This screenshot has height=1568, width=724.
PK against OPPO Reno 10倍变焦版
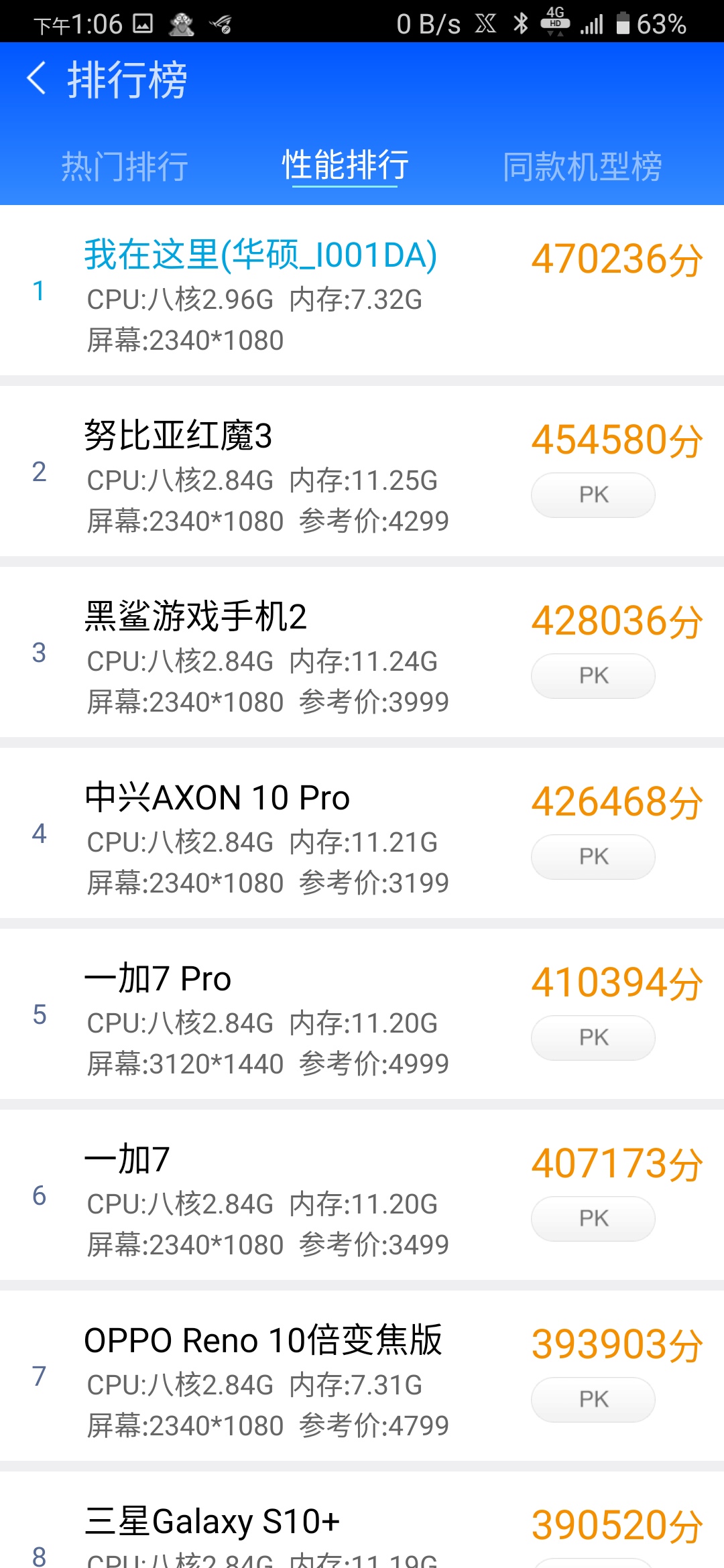(x=593, y=1400)
